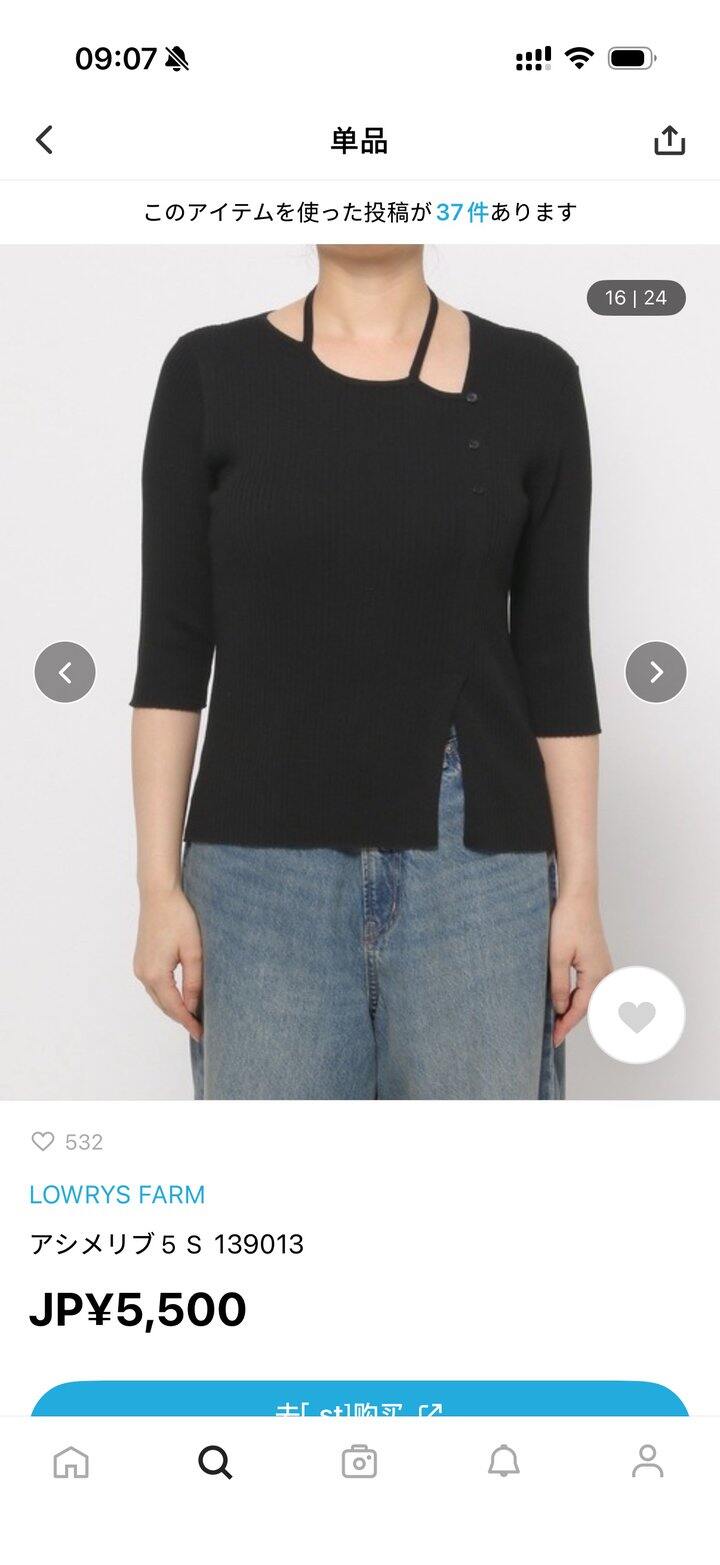
Task: Switch to the Home tab
Action: pos(71,1462)
